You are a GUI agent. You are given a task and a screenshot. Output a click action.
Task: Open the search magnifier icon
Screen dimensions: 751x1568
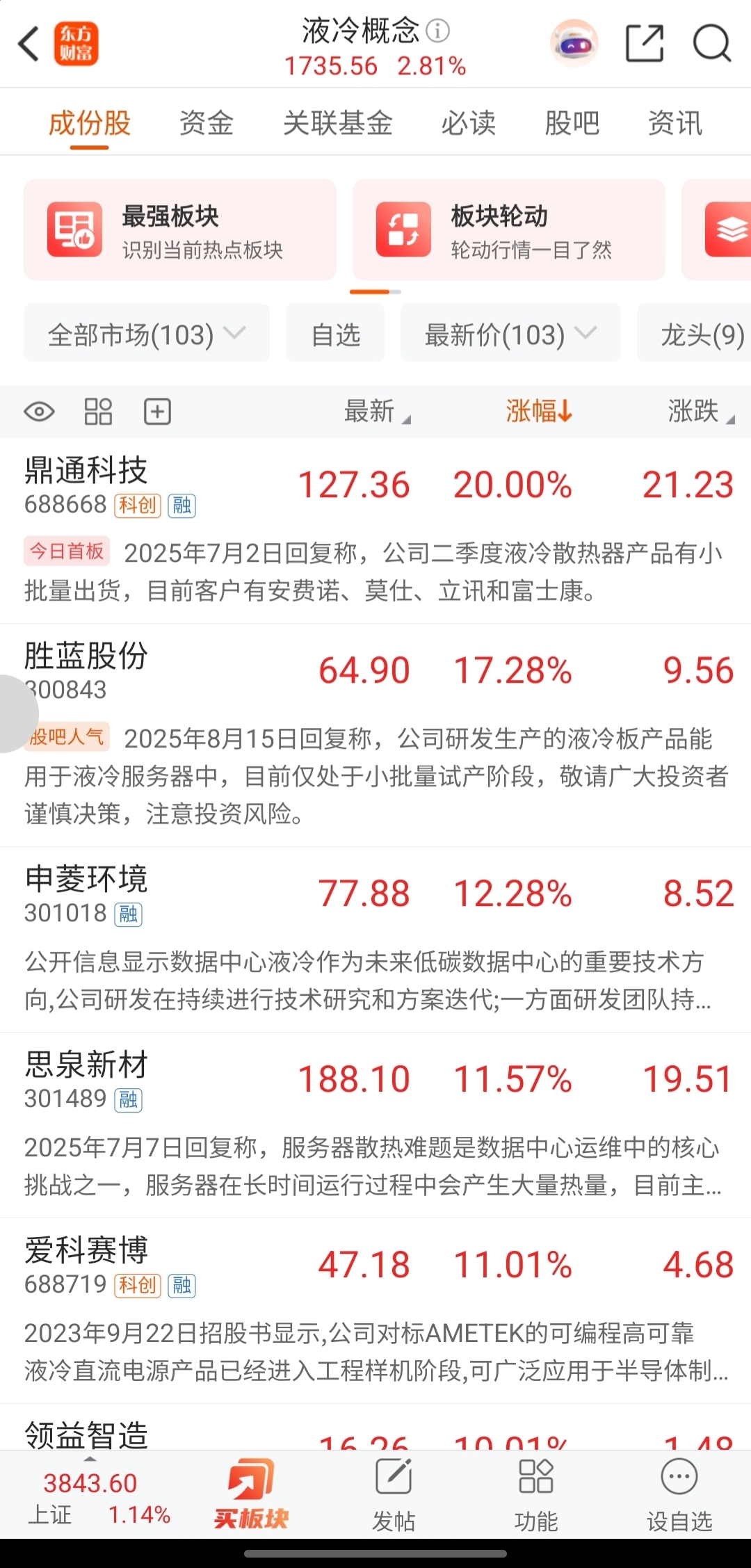pyautogui.click(x=712, y=44)
